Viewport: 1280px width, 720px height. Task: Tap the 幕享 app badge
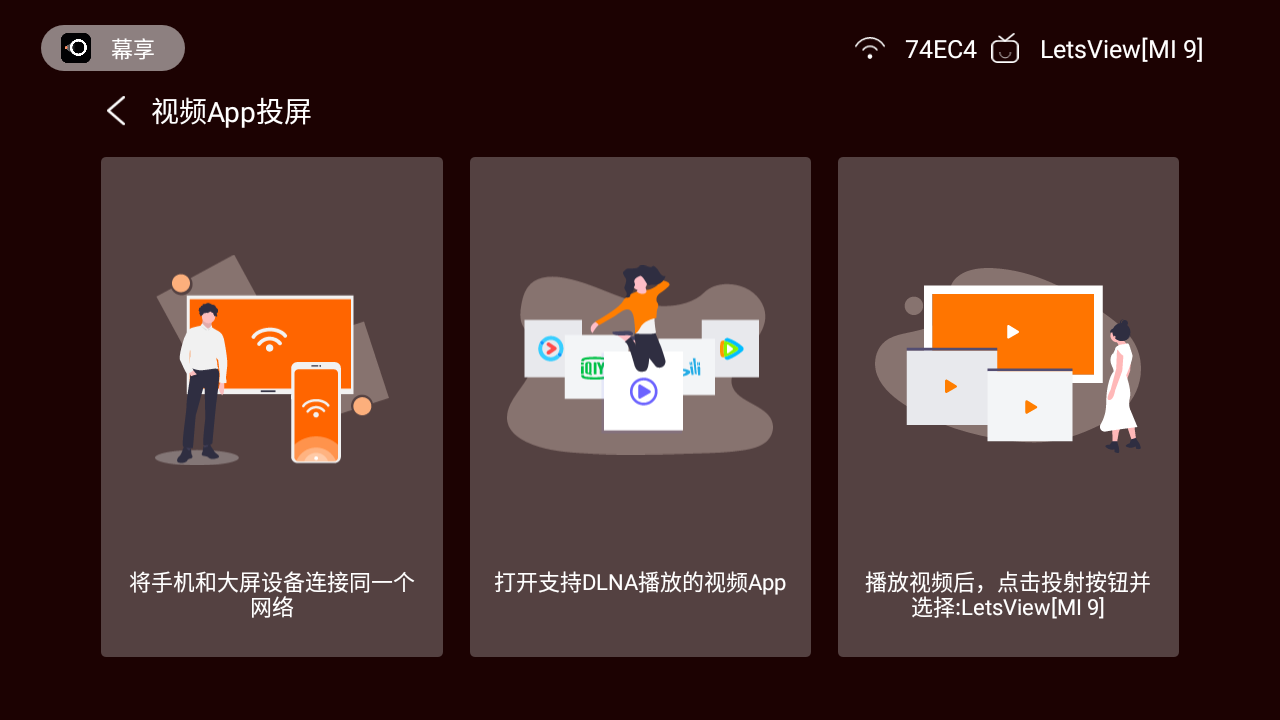point(112,48)
